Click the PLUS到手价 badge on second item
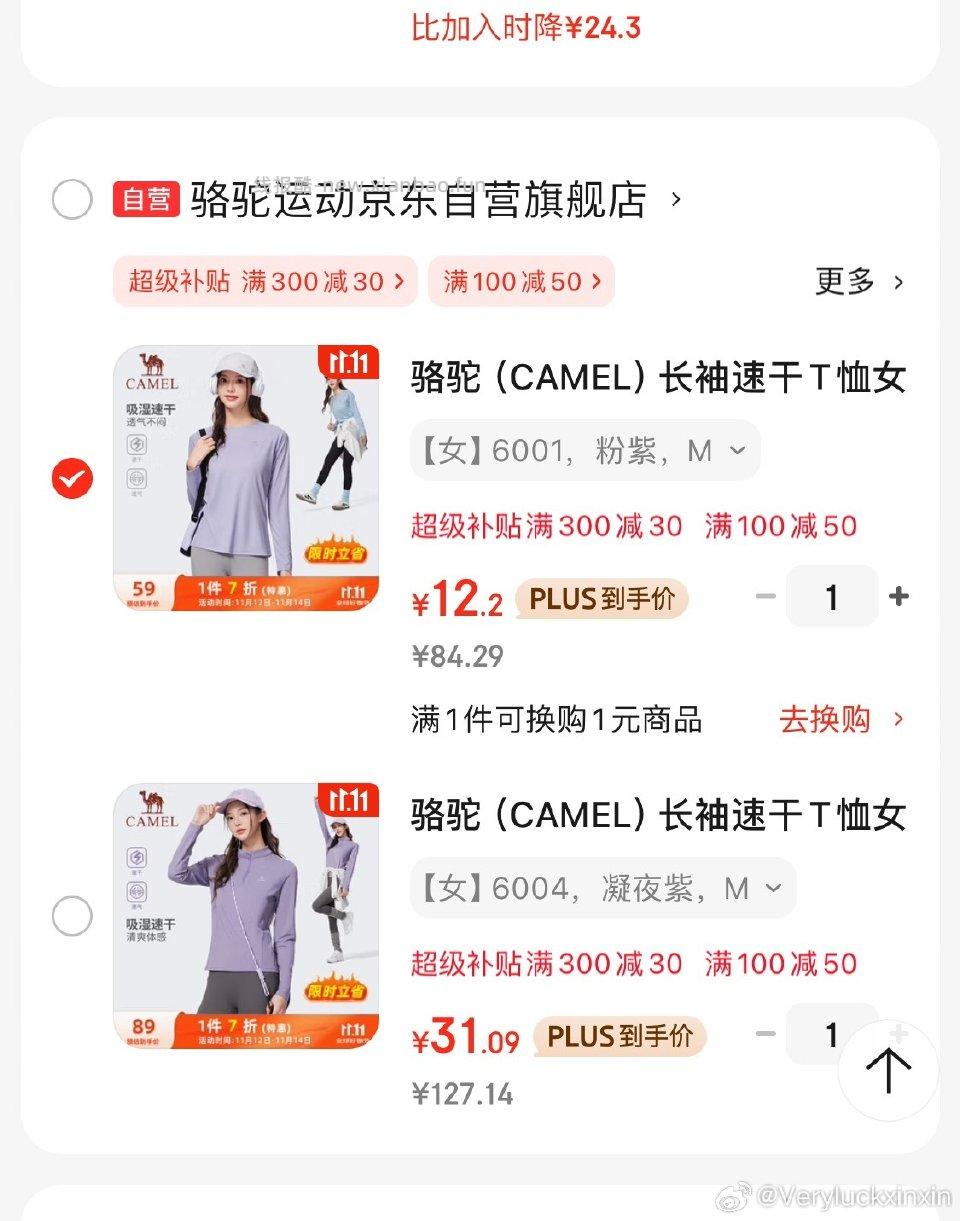 pyautogui.click(x=619, y=1037)
